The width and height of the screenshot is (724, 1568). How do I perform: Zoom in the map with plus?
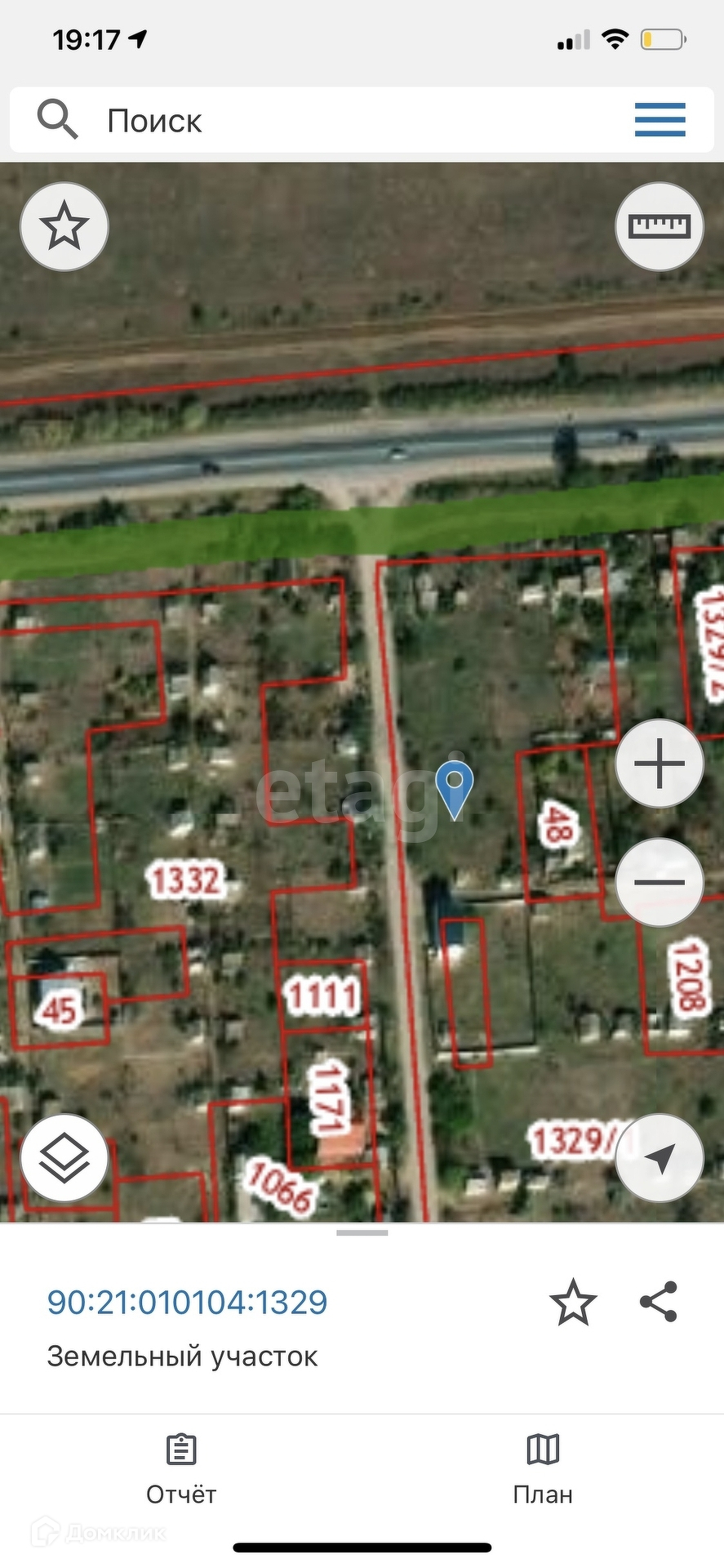coord(659,764)
